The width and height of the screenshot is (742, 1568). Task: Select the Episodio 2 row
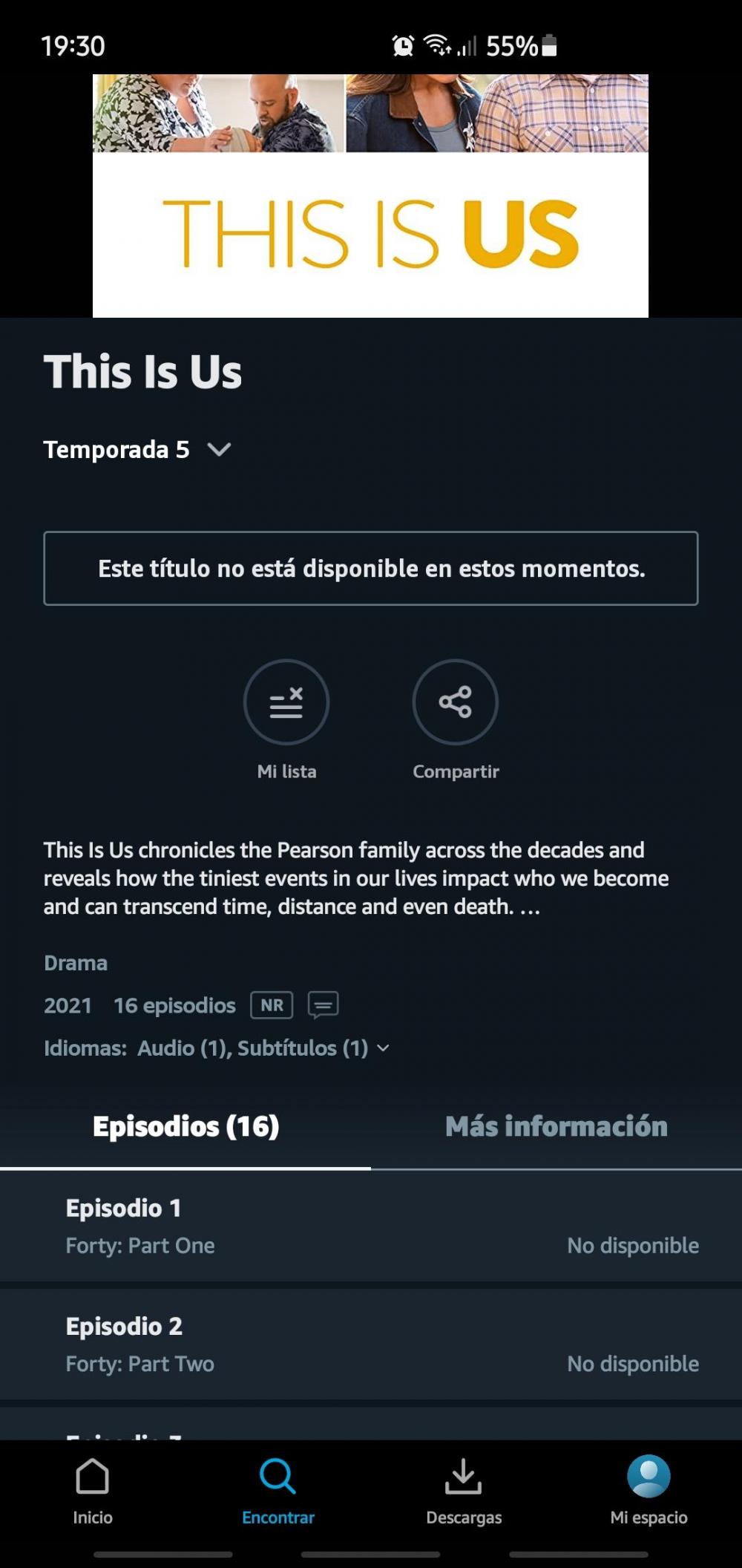click(x=371, y=1344)
